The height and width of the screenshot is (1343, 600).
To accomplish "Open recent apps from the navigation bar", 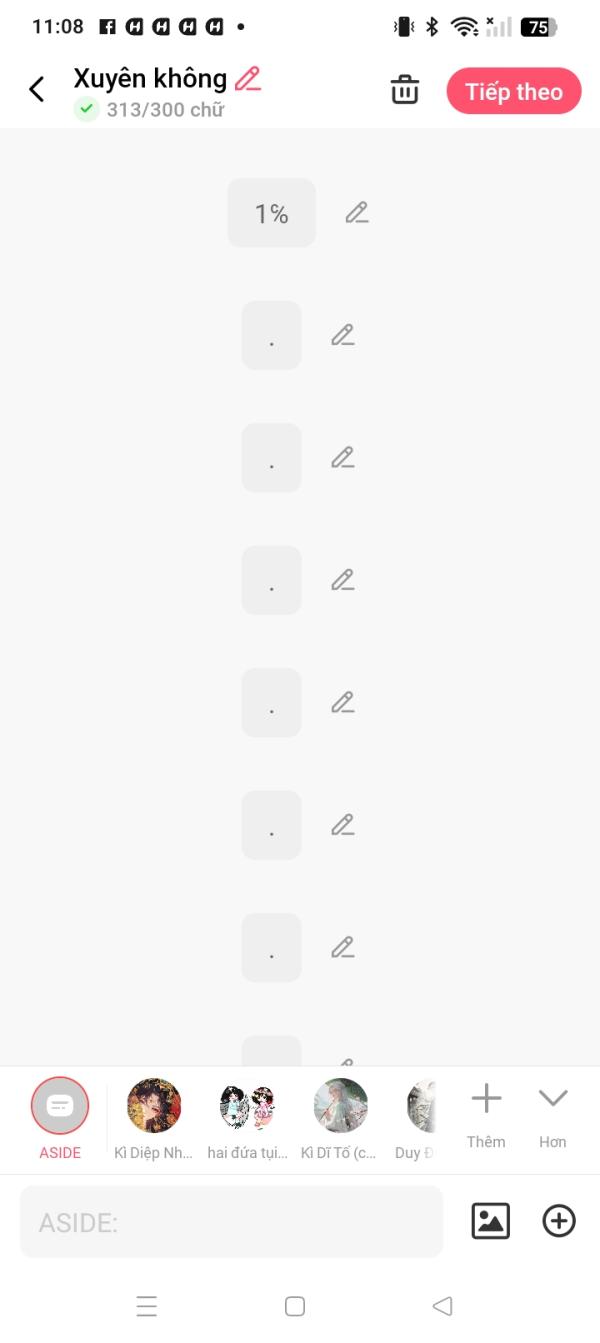I will click(x=147, y=1306).
